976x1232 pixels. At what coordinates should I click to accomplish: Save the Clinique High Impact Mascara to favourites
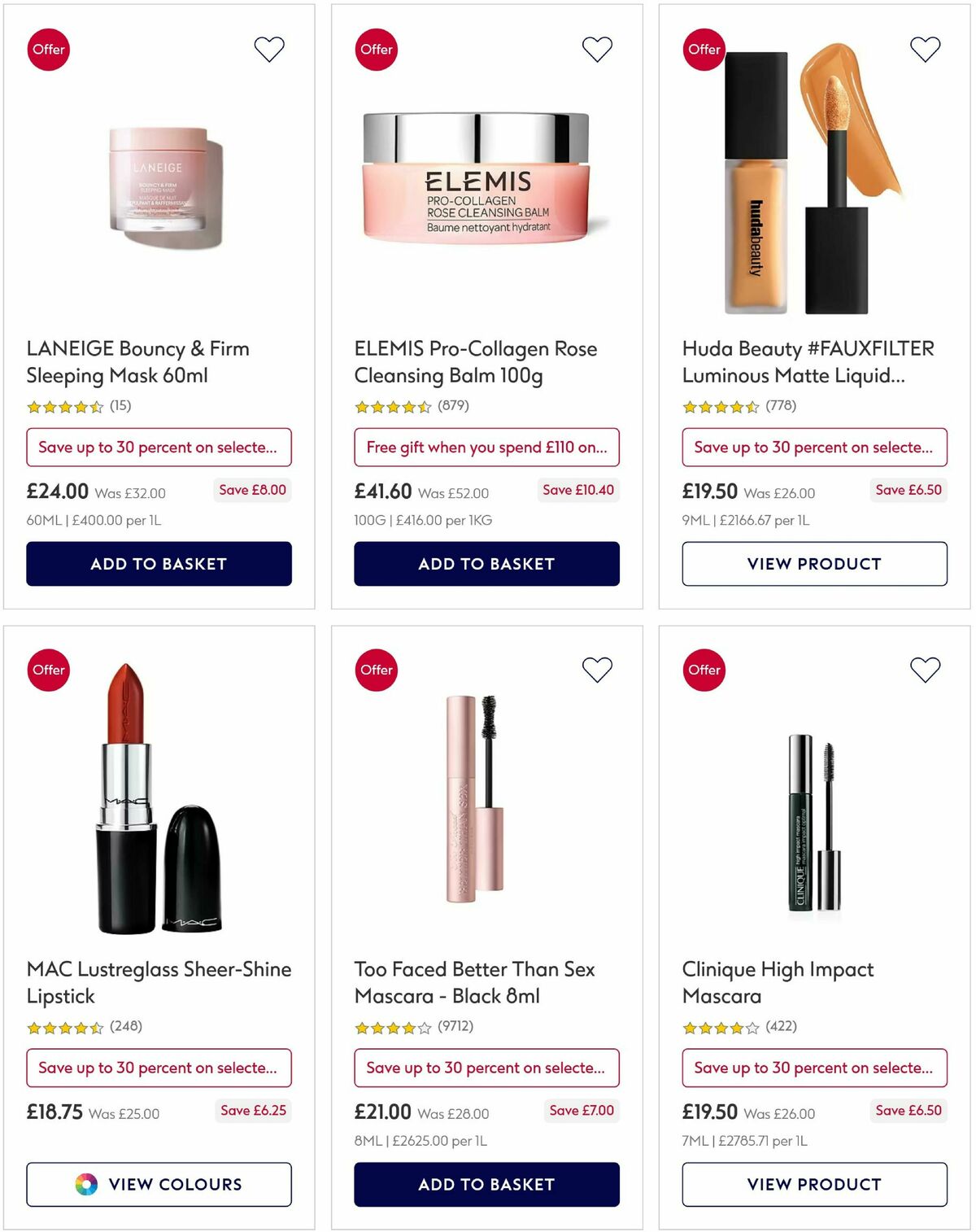pos(925,670)
